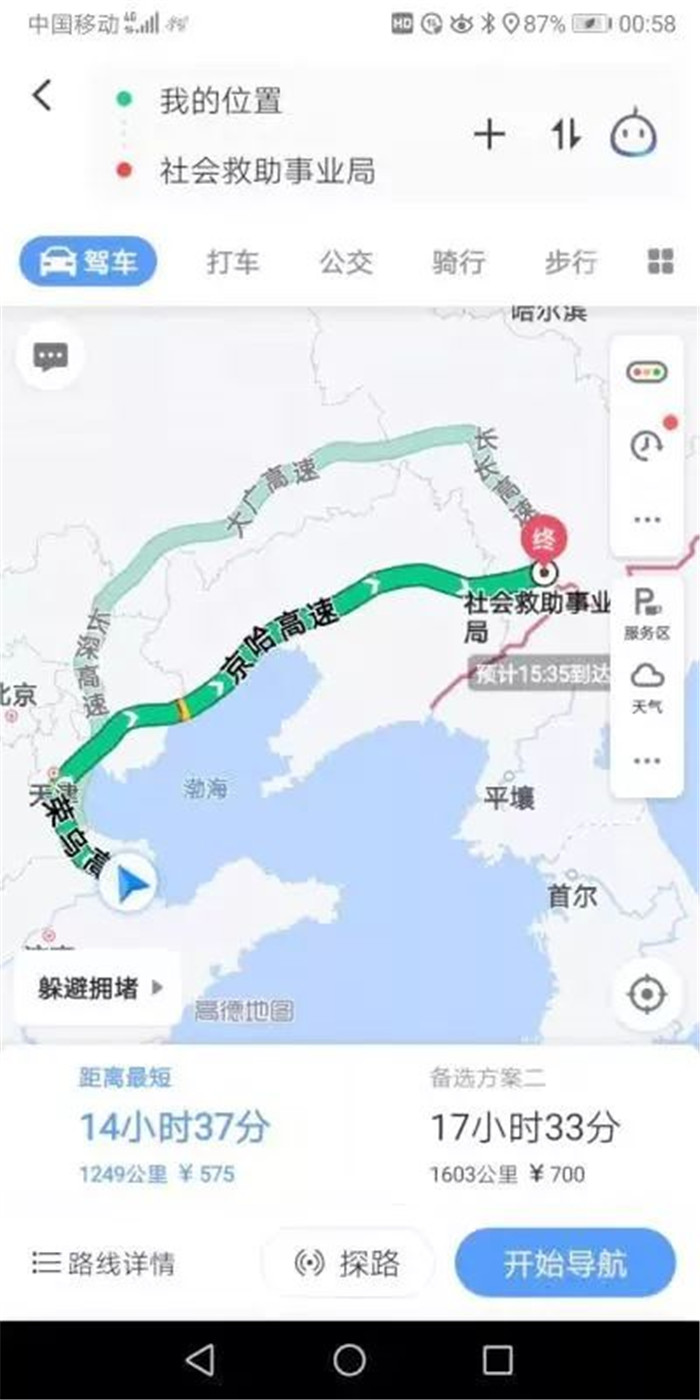Switch to the 打车 tab
The image size is (700, 1400).
(x=233, y=262)
